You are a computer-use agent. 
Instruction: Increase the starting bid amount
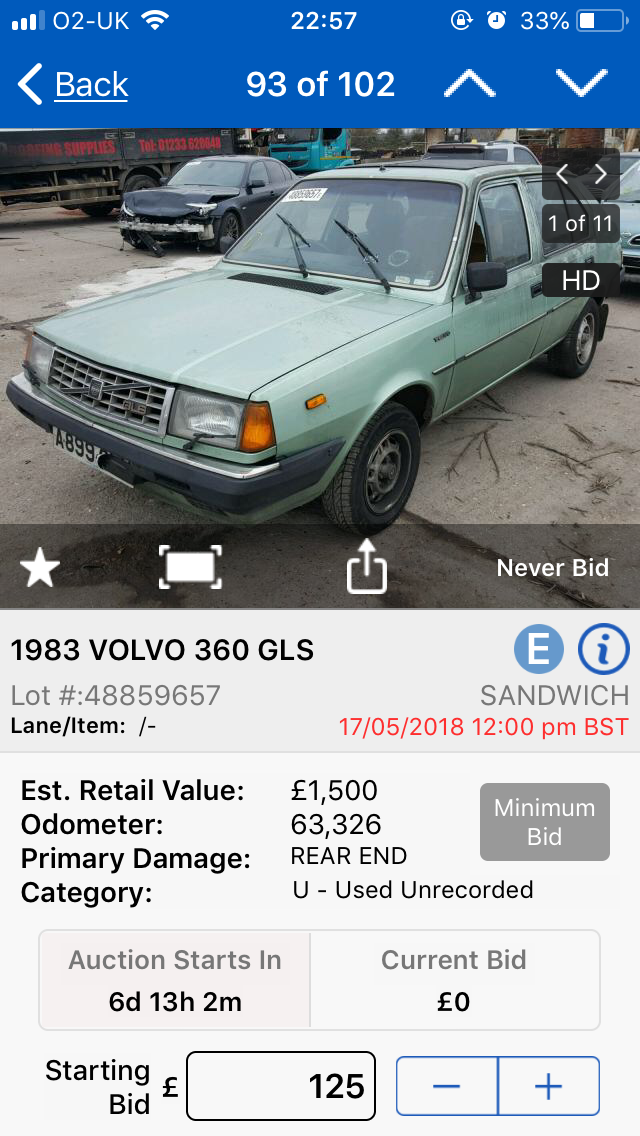549,1086
